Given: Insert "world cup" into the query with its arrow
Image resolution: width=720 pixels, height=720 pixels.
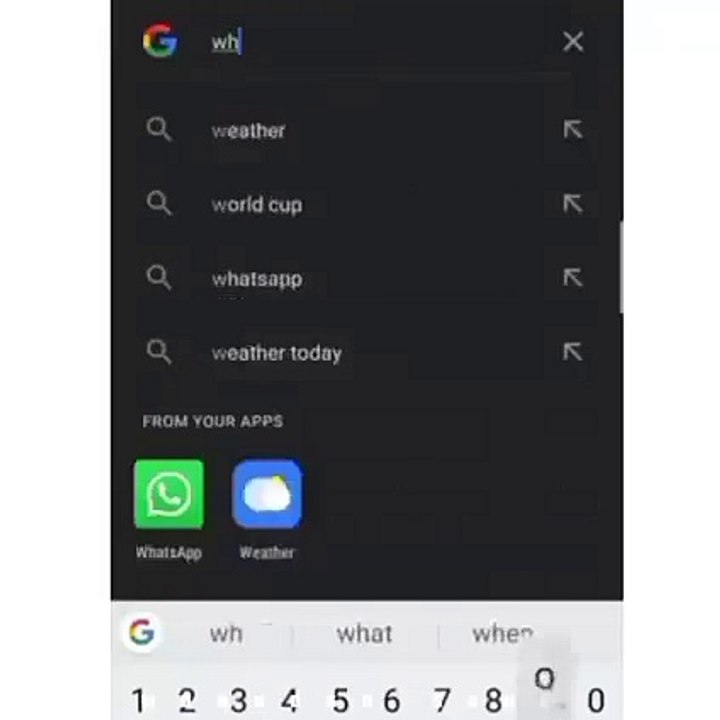Looking at the screenshot, I should tap(573, 204).
